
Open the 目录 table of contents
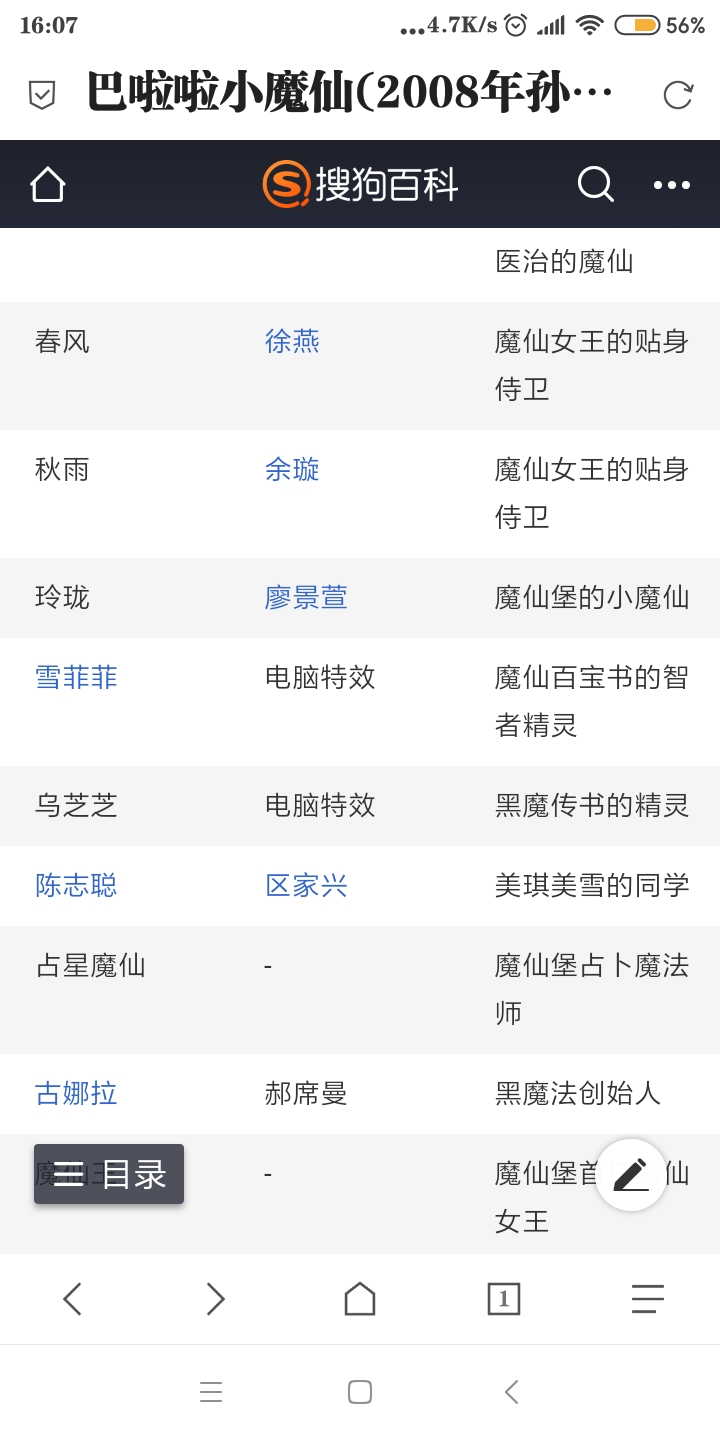[109, 1174]
